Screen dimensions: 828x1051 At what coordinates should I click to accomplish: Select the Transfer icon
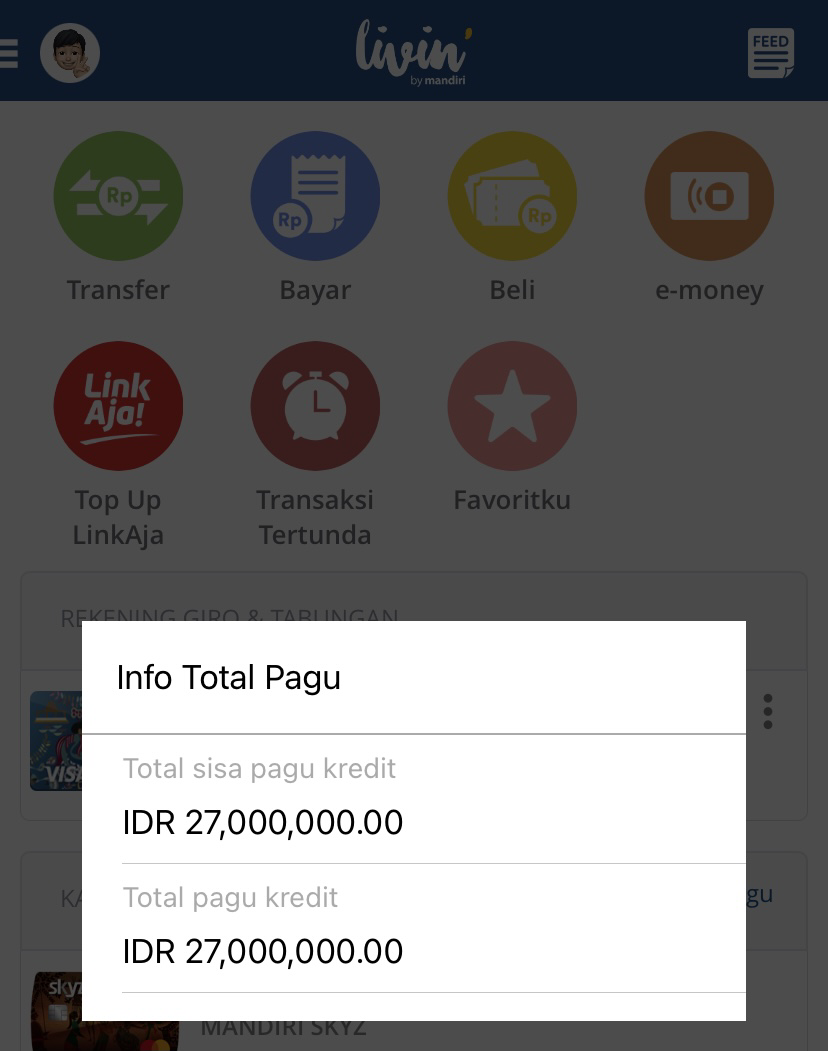[x=118, y=196]
